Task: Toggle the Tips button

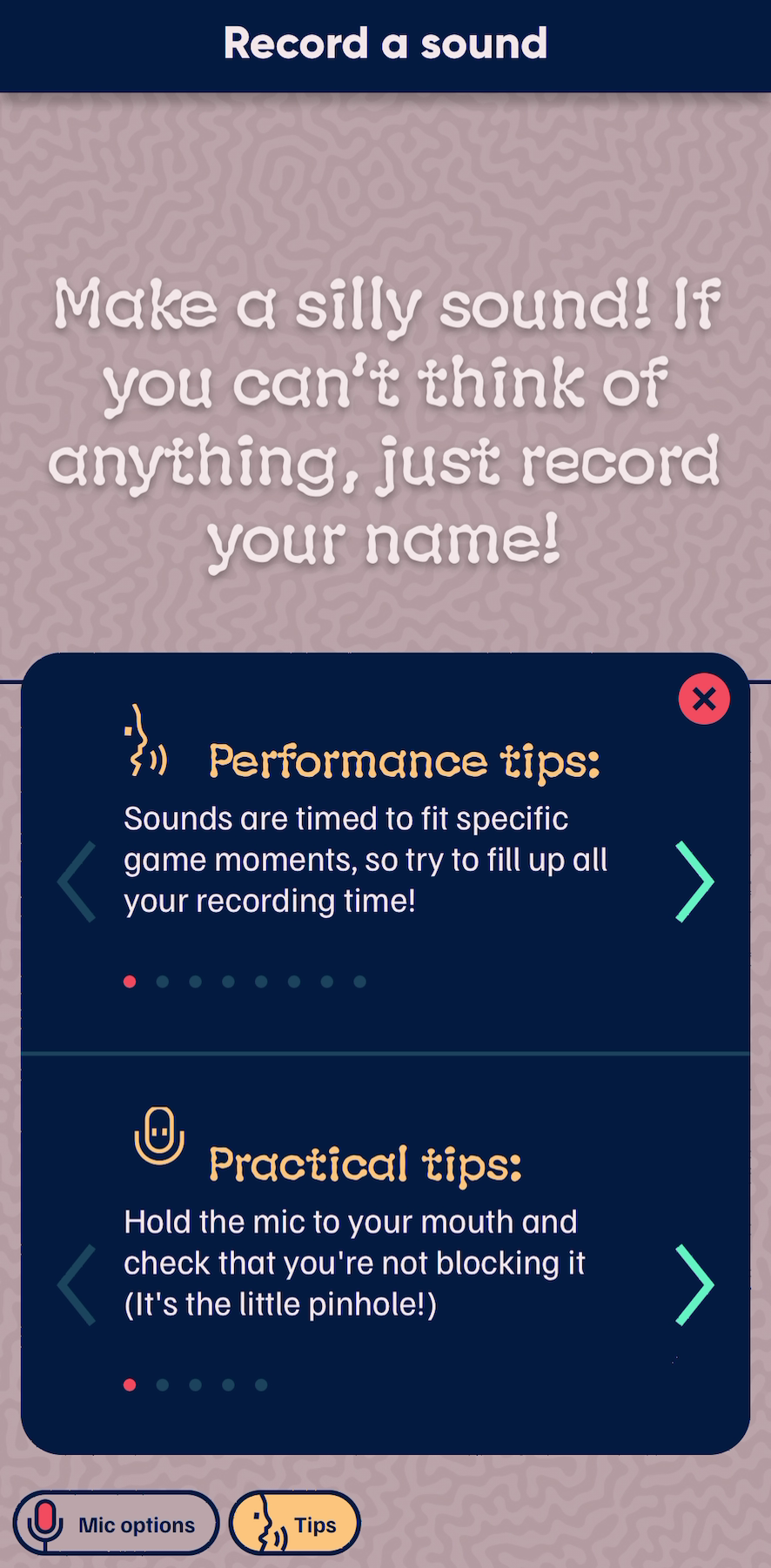Action: [x=295, y=1524]
